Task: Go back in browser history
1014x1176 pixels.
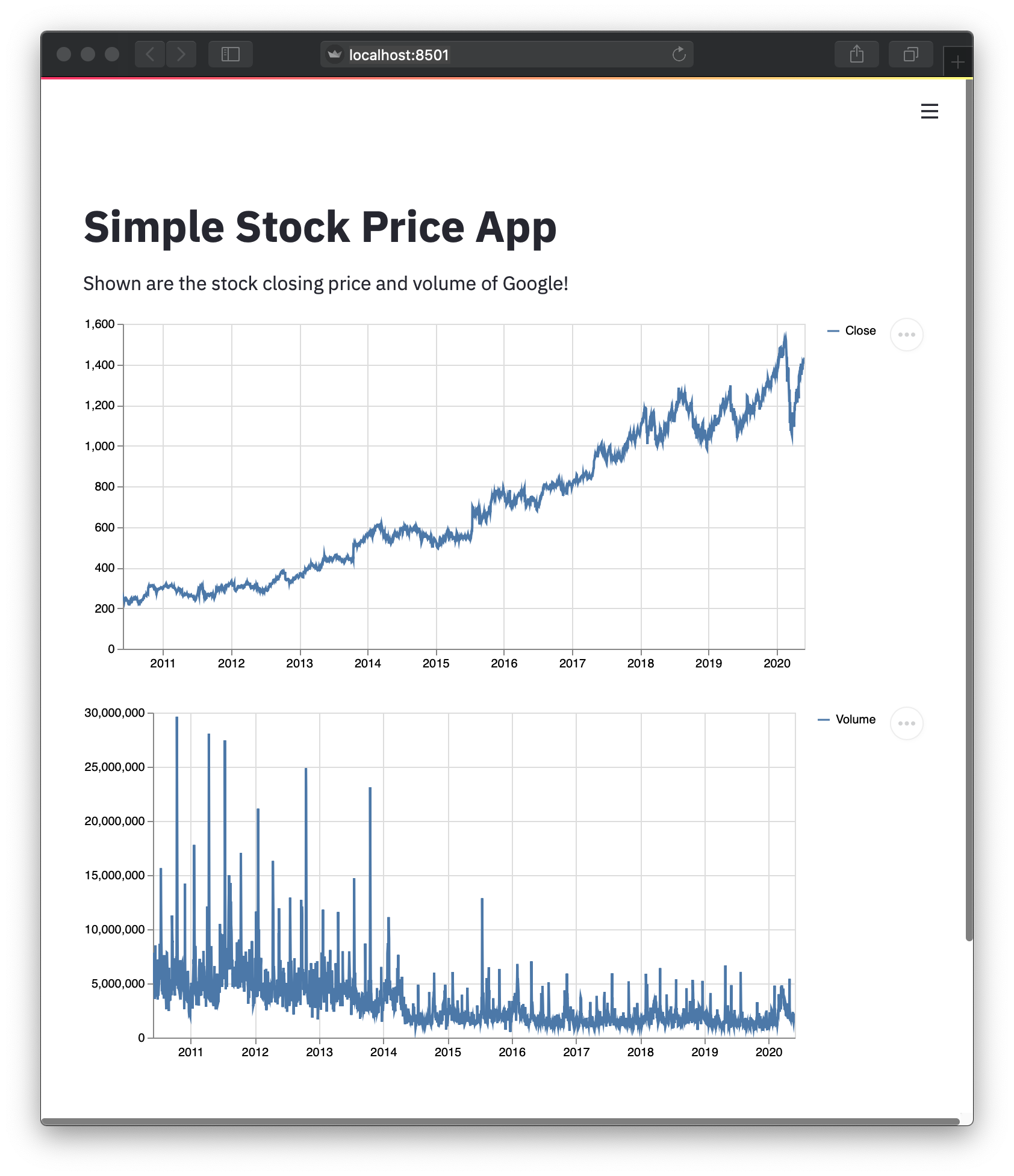Action: [150, 55]
